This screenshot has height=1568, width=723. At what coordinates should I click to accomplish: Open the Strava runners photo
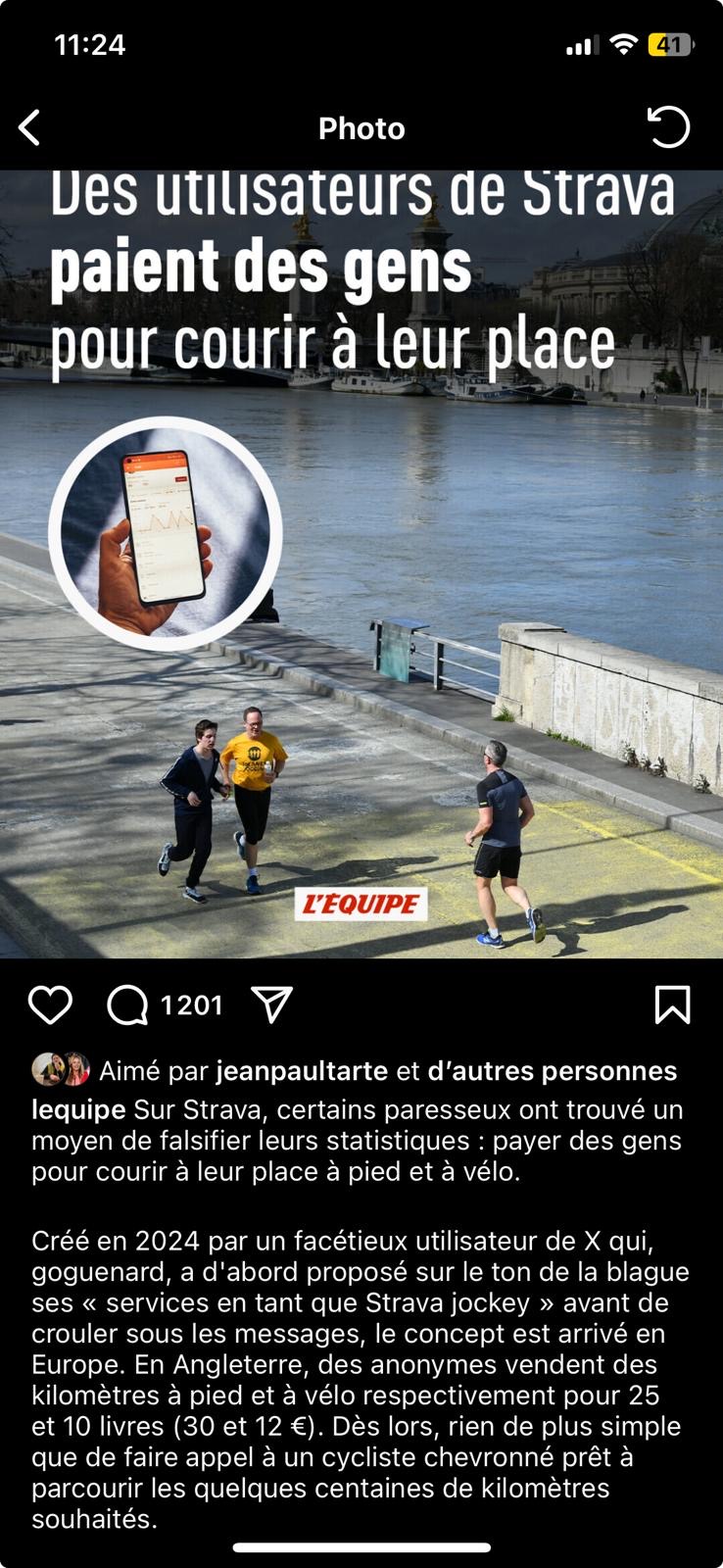pos(361,564)
